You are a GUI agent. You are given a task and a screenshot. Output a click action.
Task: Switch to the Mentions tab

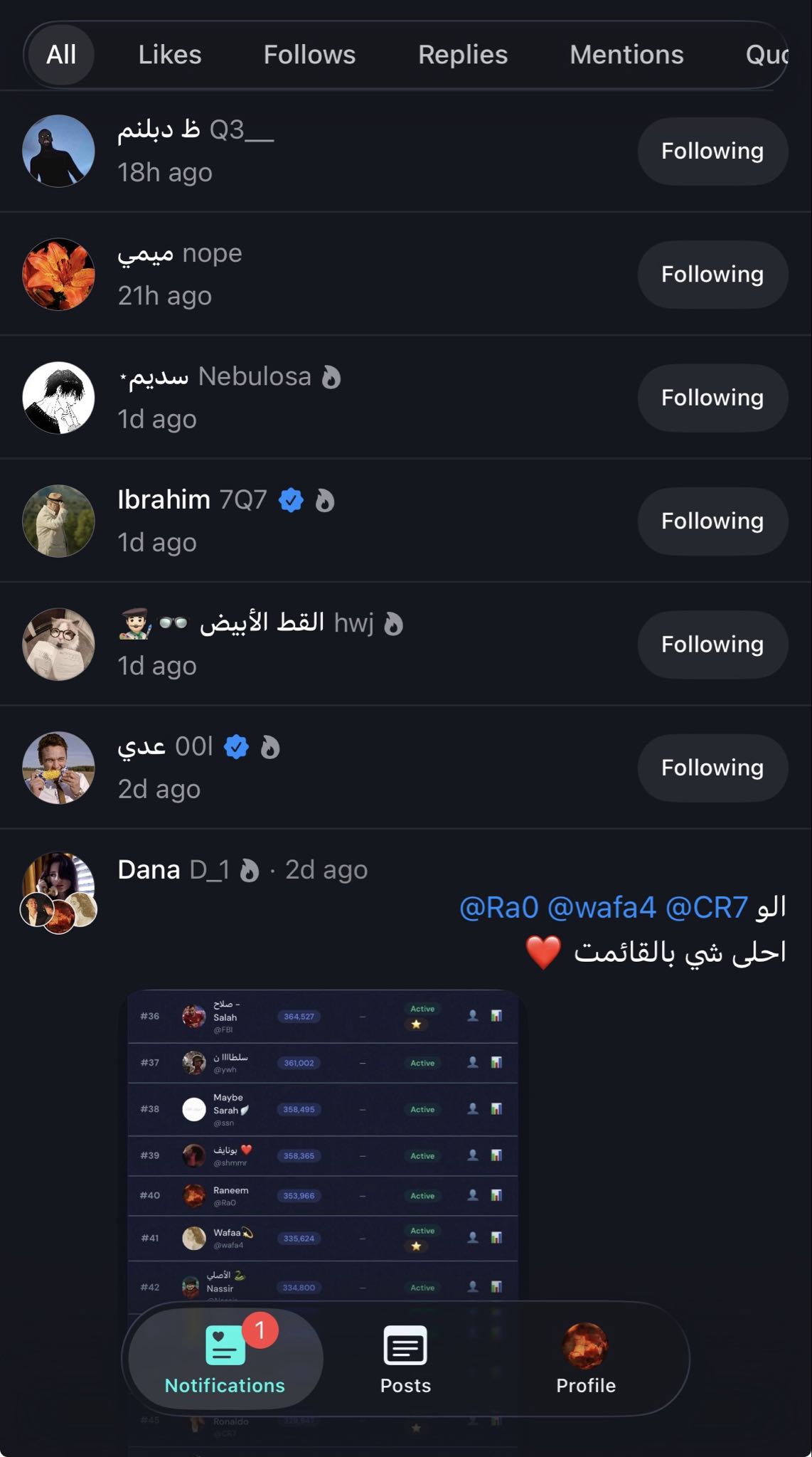click(626, 55)
